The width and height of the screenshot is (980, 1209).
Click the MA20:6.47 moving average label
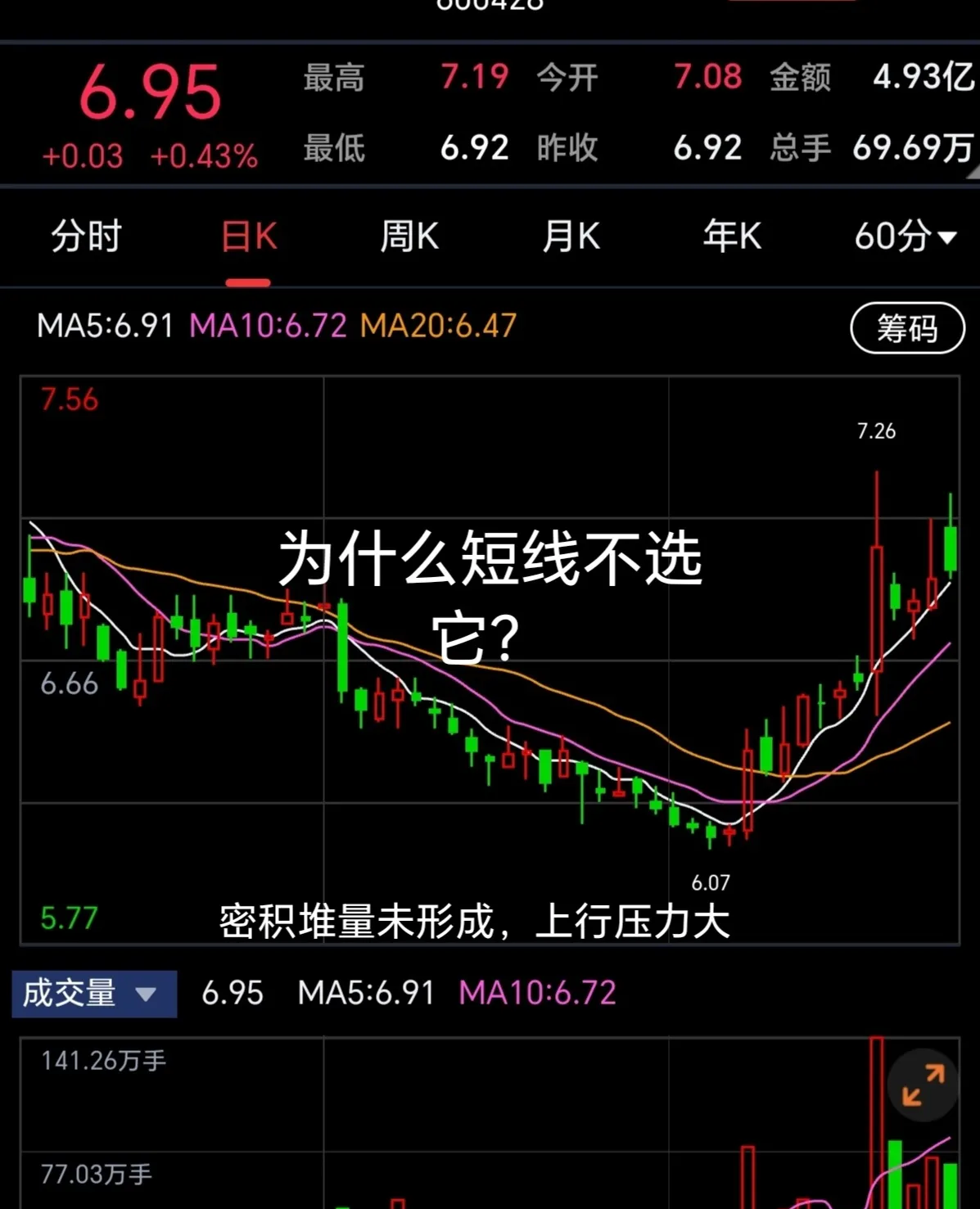point(438,326)
